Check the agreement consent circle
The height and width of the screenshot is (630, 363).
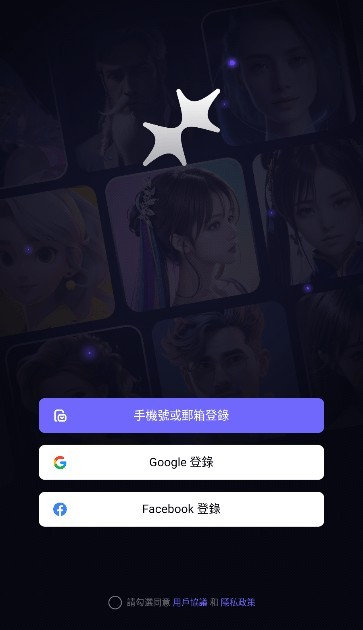tap(115, 603)
